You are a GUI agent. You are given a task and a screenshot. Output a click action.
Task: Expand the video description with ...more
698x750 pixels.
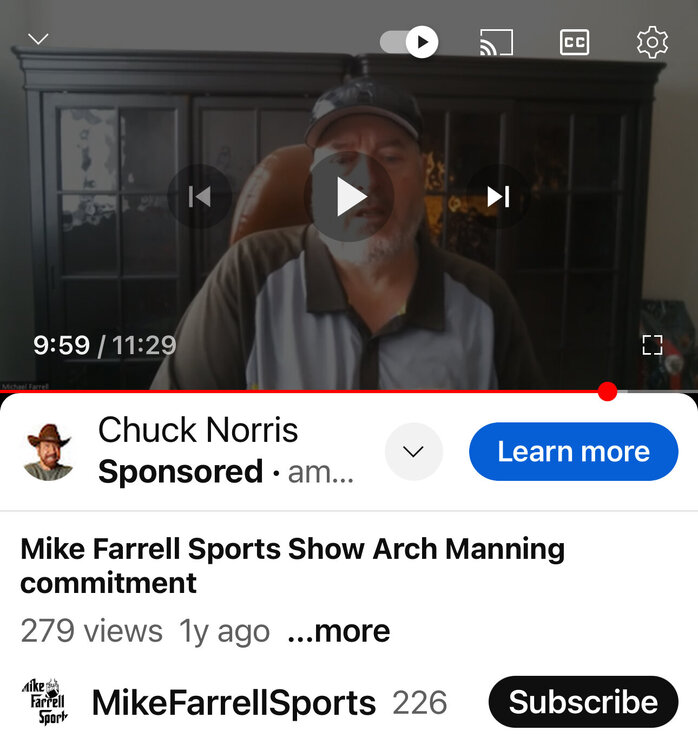(338, 631)
